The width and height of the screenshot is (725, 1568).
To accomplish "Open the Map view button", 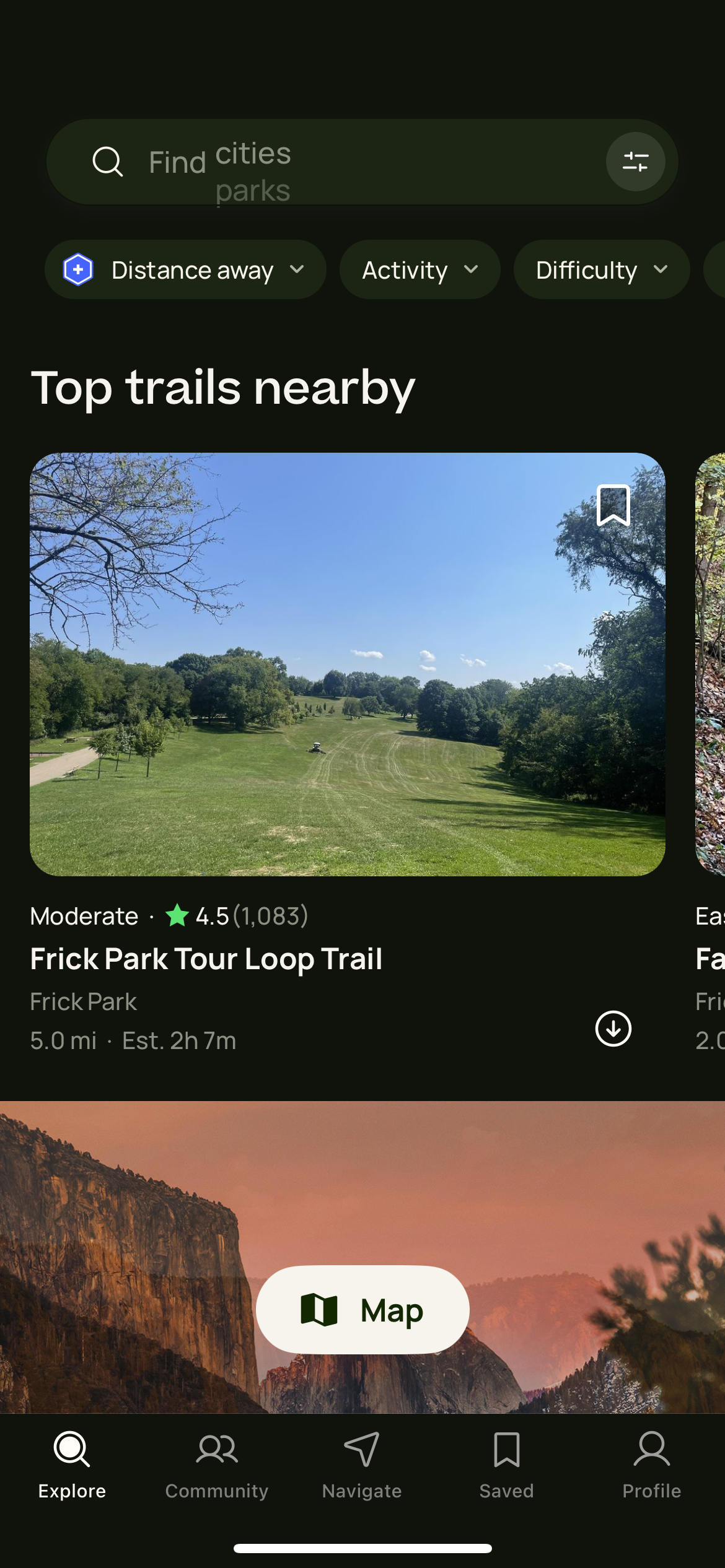I will click(x=362, y=1309).
